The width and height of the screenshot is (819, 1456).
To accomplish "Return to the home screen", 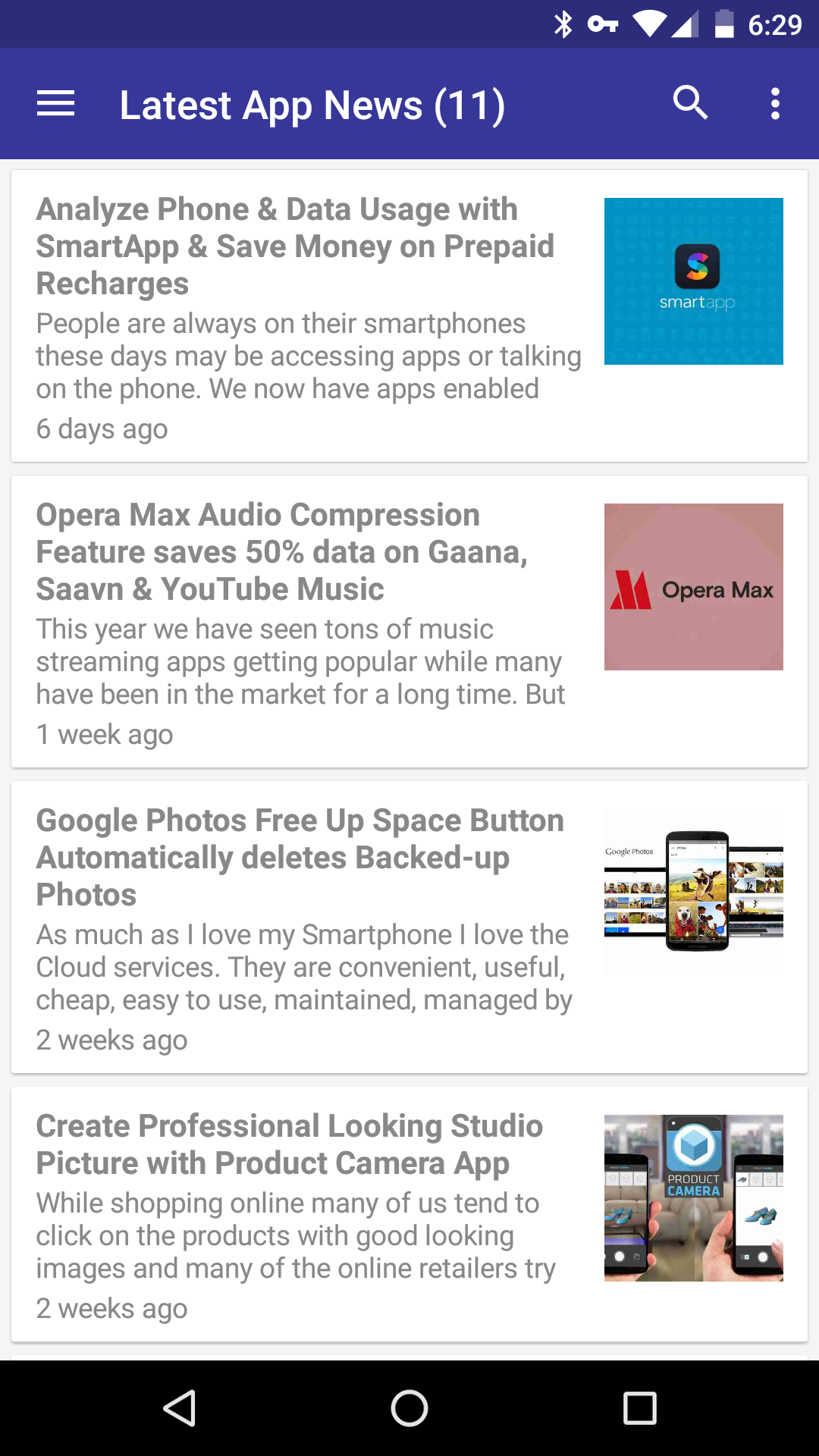I will coord(409,1408).
